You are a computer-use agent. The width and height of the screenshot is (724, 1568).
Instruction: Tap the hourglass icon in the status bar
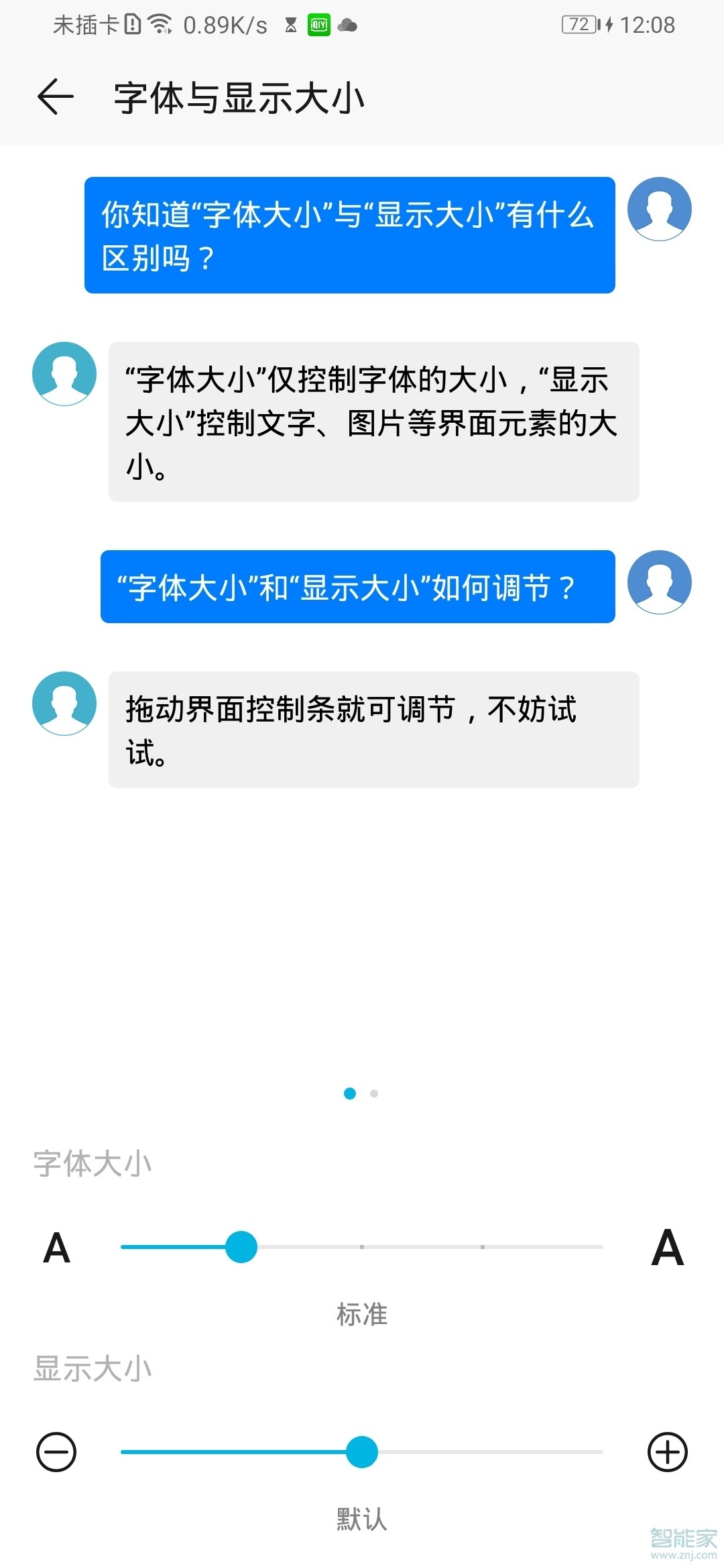click(x=290, y=25)
